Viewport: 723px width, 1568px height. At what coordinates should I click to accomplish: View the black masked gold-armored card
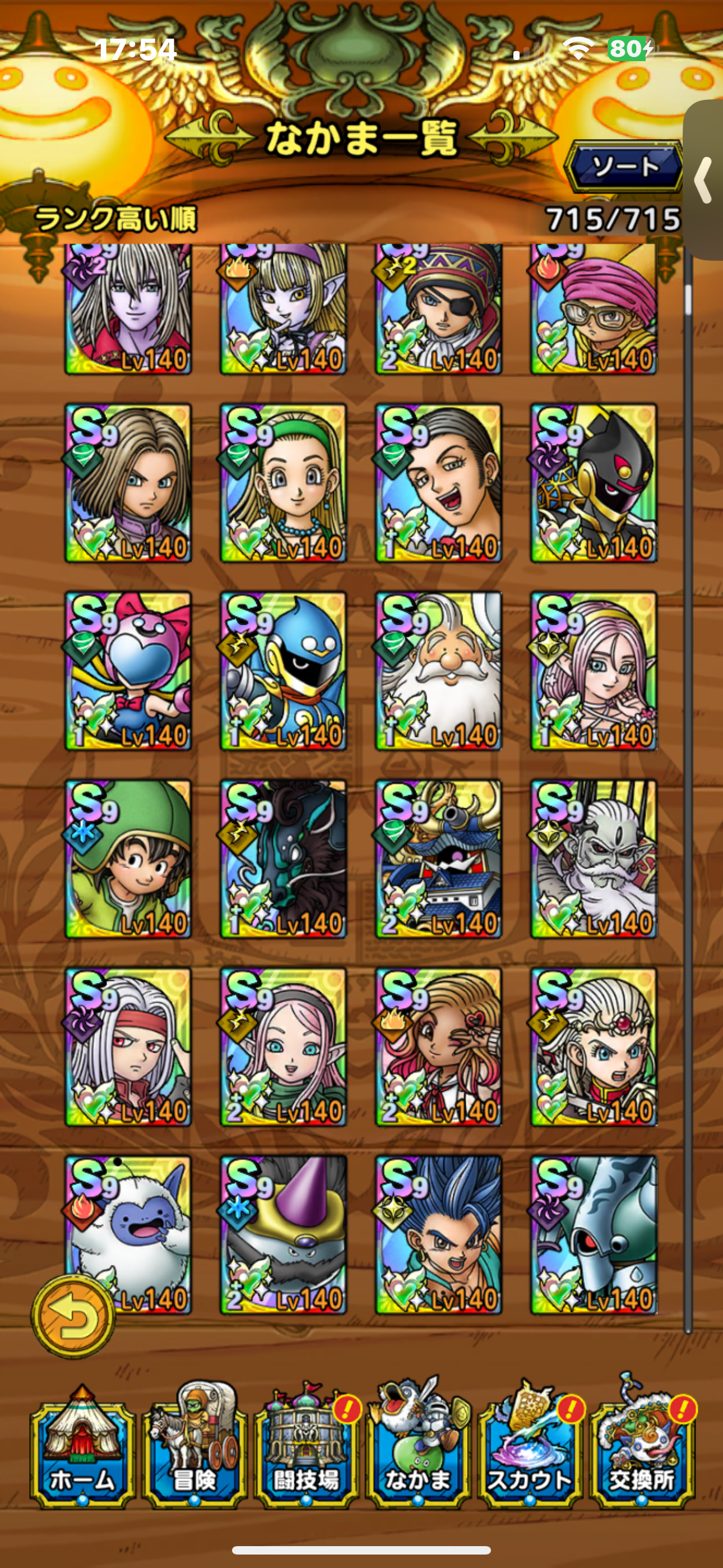[594, 483]
